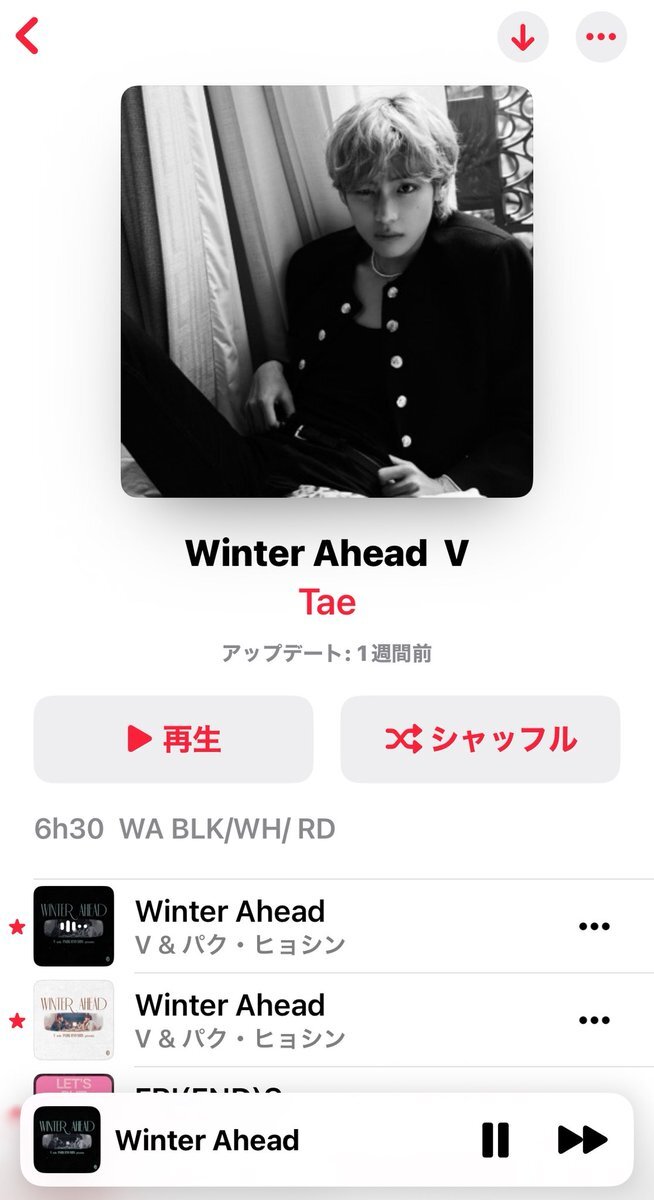Play the first Winter Ahead track with black cover

[230, 926]
